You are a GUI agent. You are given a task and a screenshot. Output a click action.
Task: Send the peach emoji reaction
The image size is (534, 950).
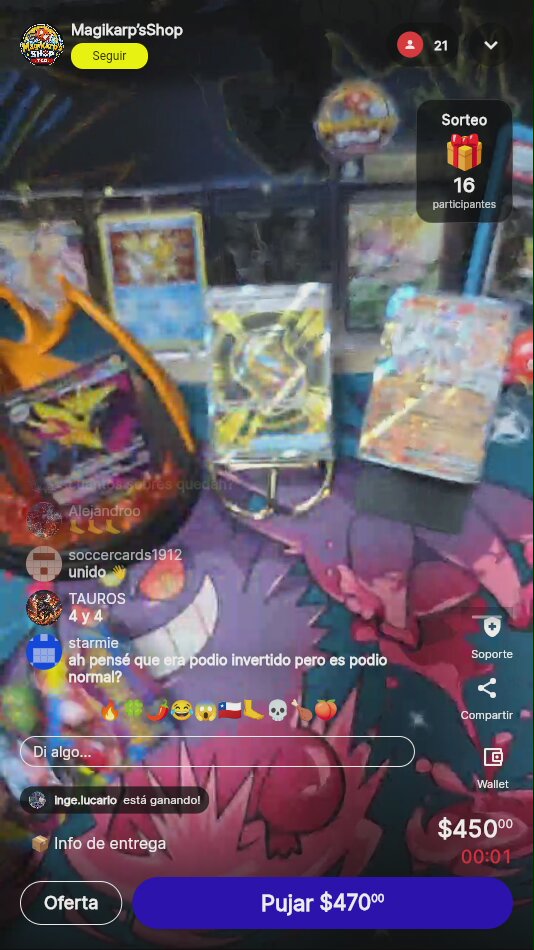(326, 710)
